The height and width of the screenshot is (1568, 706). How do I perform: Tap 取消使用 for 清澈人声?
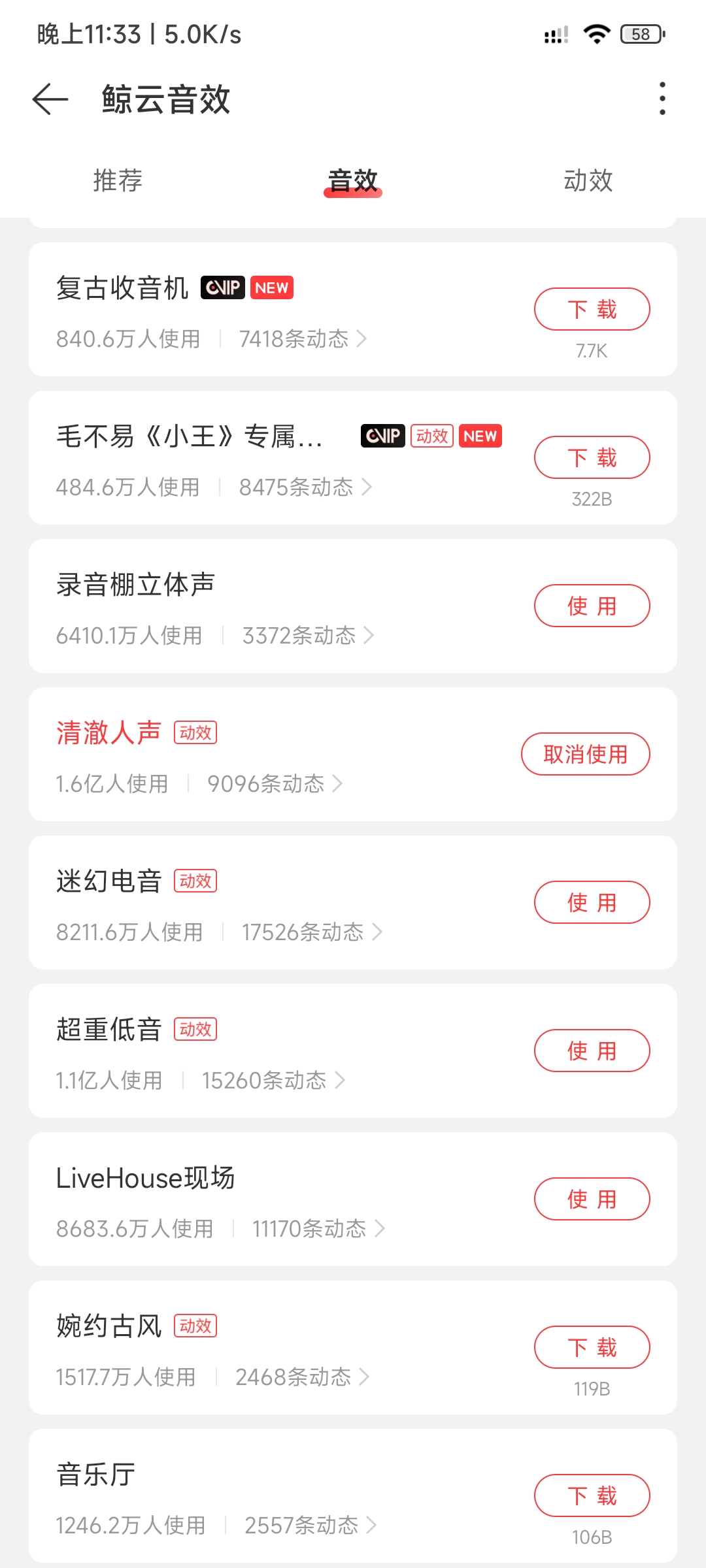[x=586, y=754]
